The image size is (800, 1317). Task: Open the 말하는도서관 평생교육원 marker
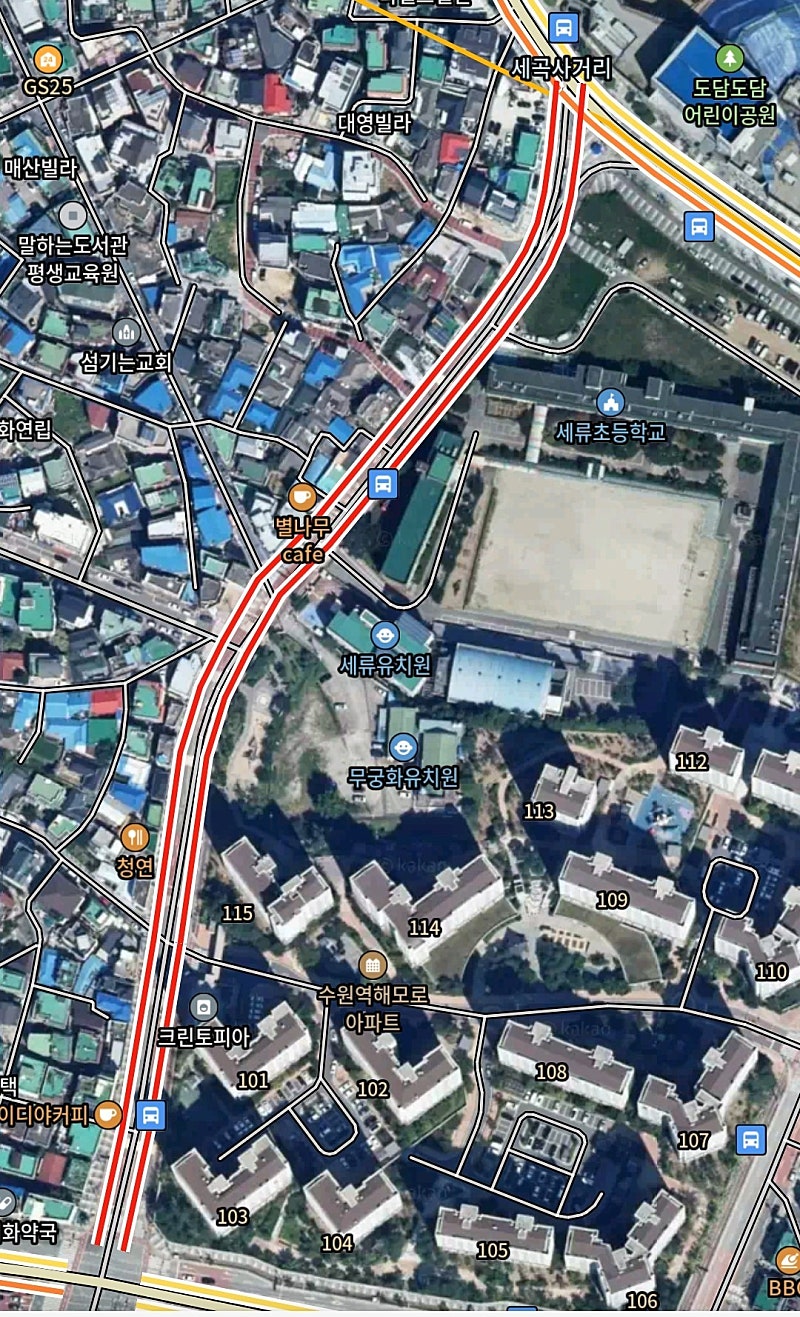click(72, 215)
